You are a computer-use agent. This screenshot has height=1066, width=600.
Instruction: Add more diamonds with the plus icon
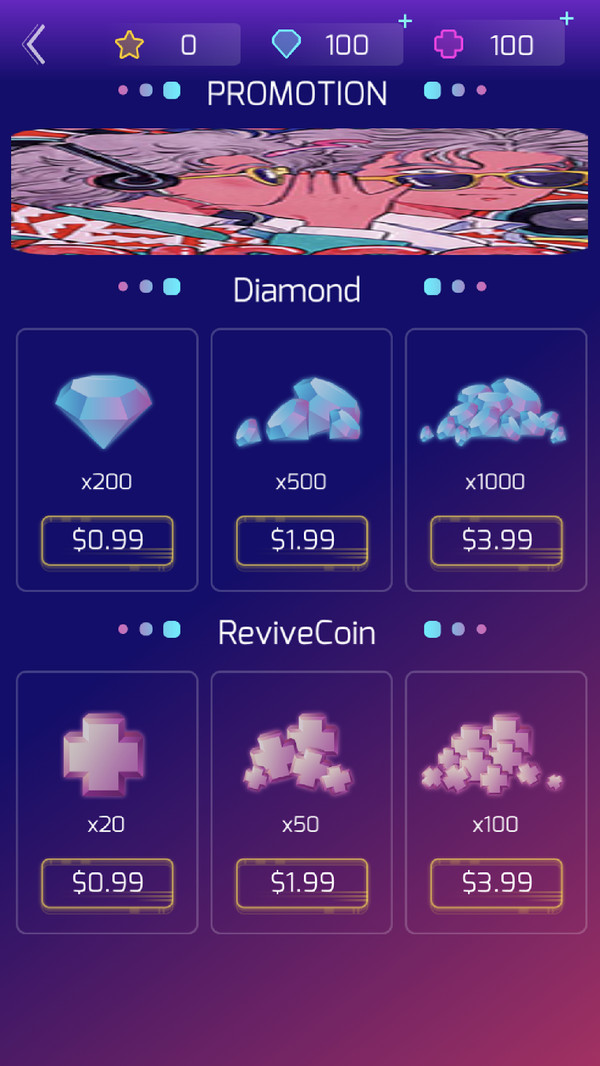coord(405,21)
